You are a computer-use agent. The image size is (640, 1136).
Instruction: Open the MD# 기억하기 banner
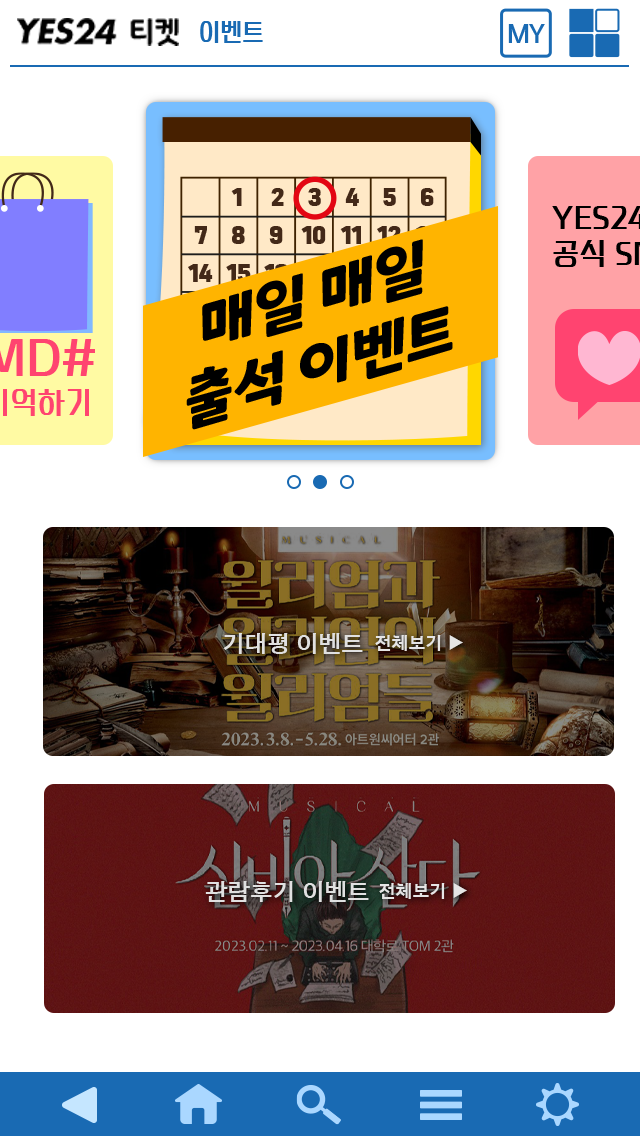click(55, 300)
